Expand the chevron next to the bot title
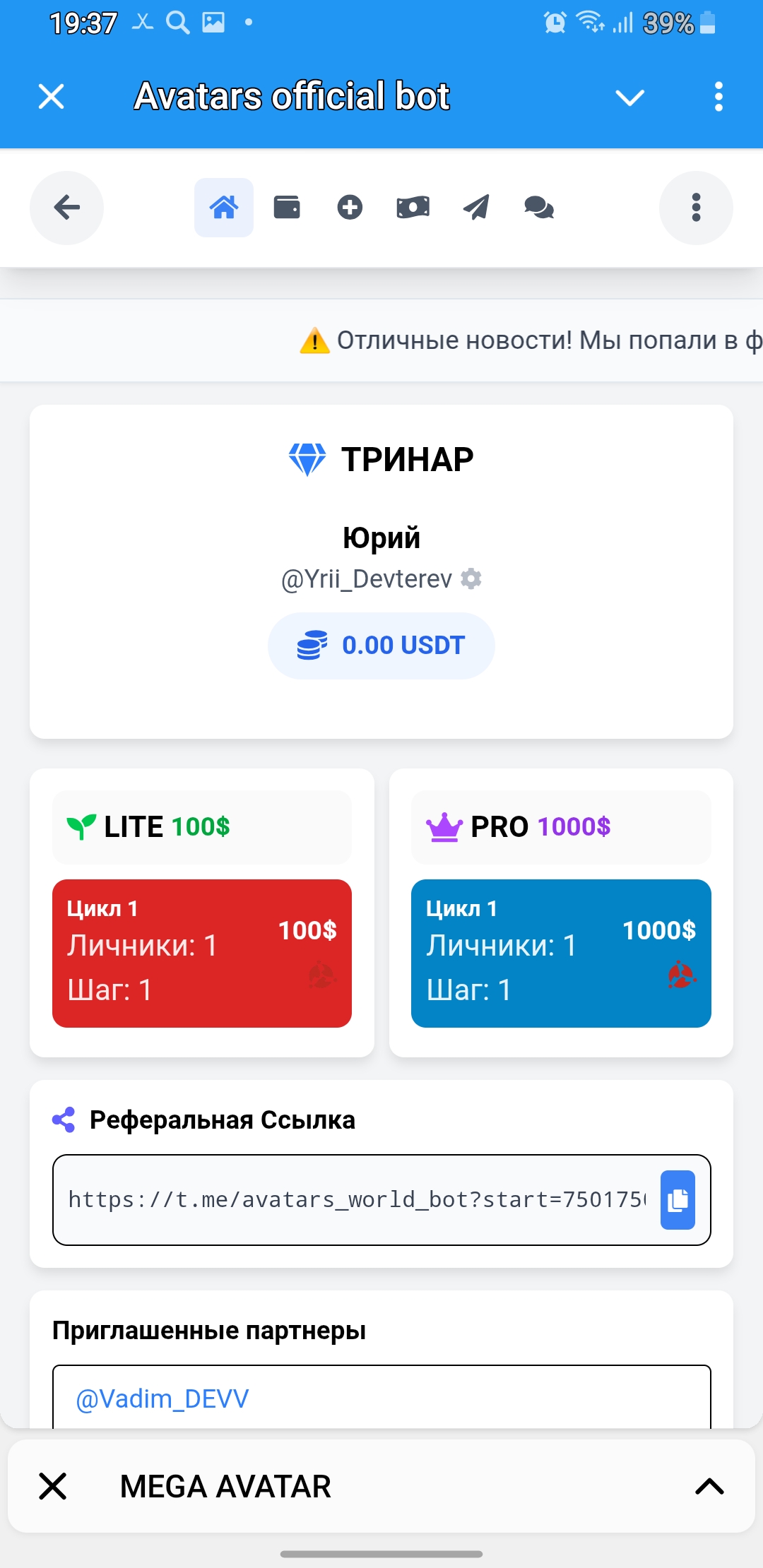 pyautogui.click(x=629, y=97)
